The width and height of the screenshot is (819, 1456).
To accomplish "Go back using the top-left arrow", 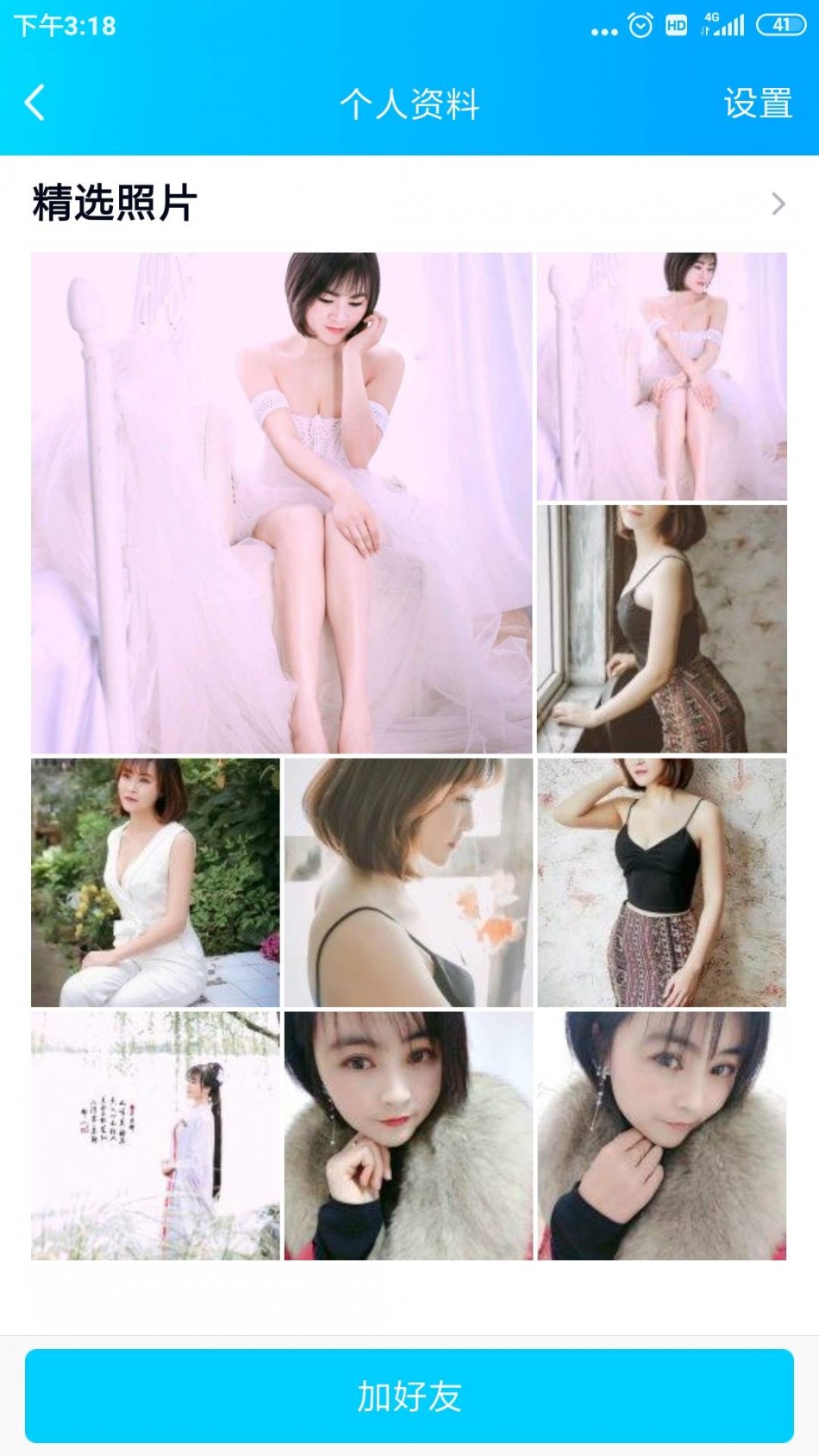I will (x=34, y=103).
